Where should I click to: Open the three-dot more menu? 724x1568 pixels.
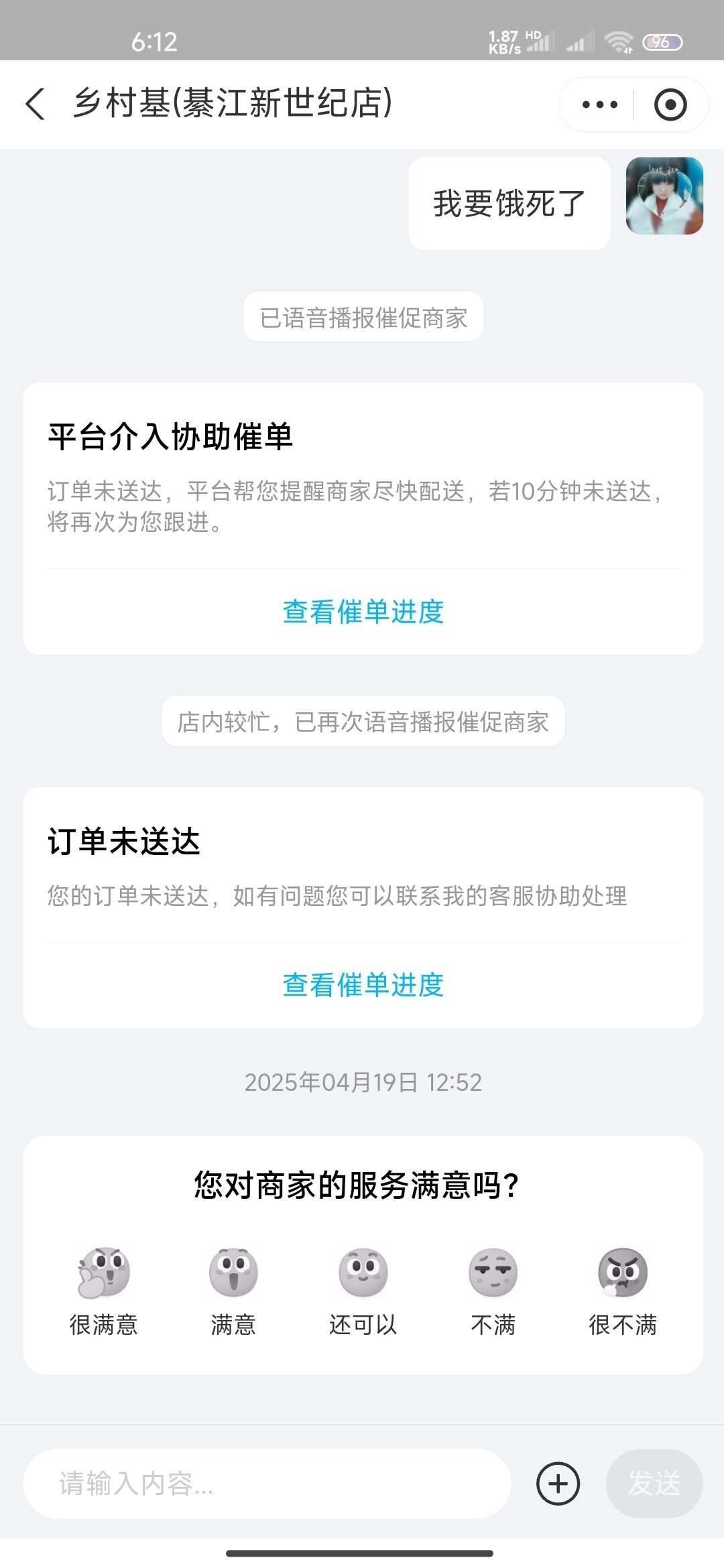(599, 105)
